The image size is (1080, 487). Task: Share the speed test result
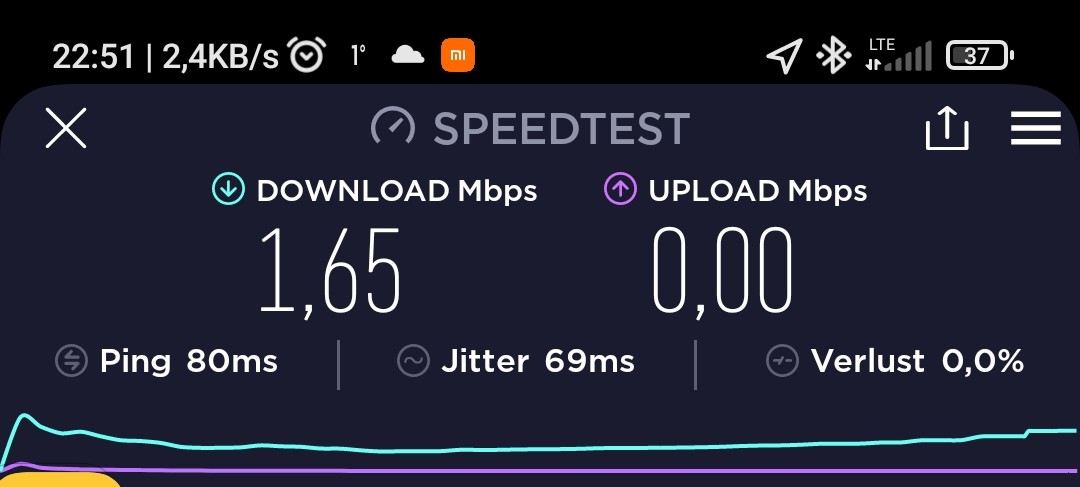point(946,129)
